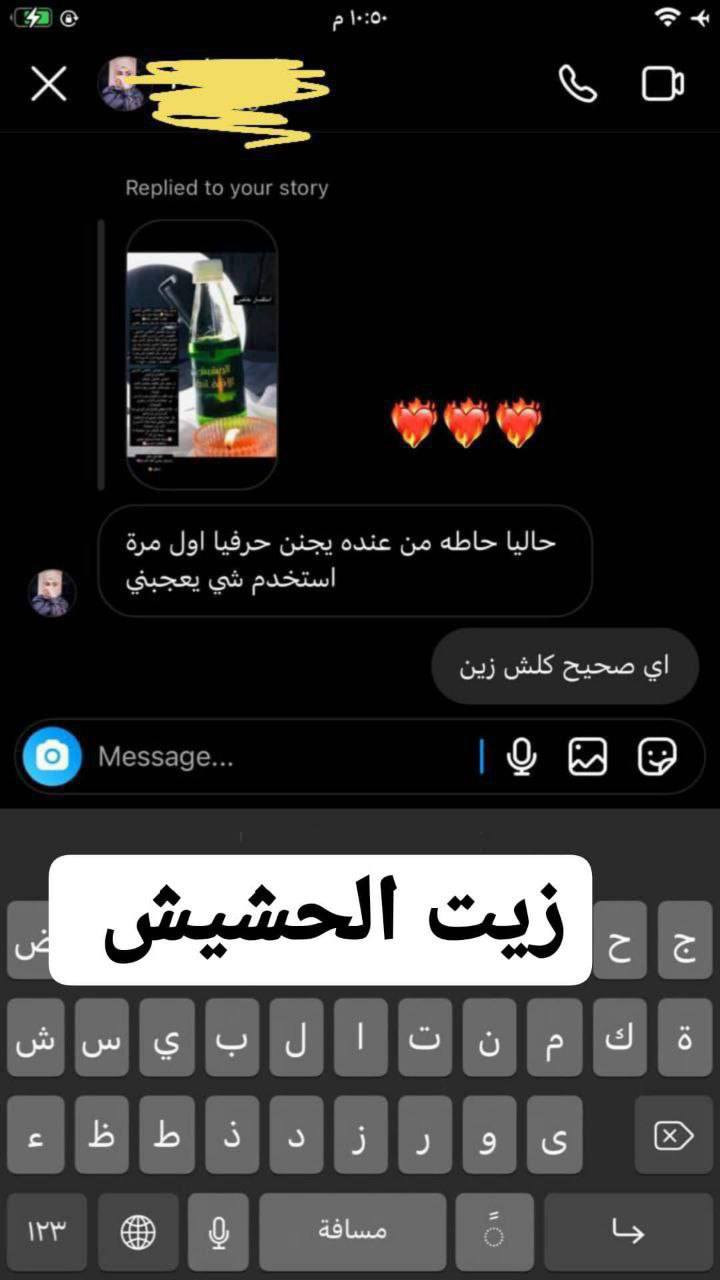Image resolution: width=720 pixels, height=1280 pixels.
Task: Start a voice call
Action: (580, 83)
